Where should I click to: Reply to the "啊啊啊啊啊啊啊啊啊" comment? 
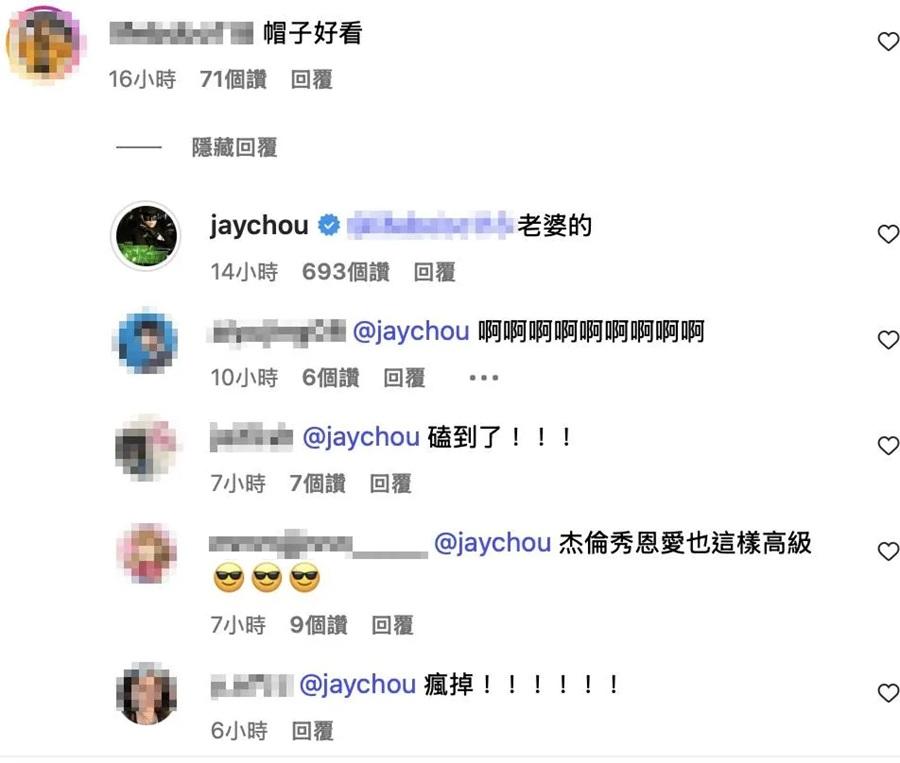(404, 378)
